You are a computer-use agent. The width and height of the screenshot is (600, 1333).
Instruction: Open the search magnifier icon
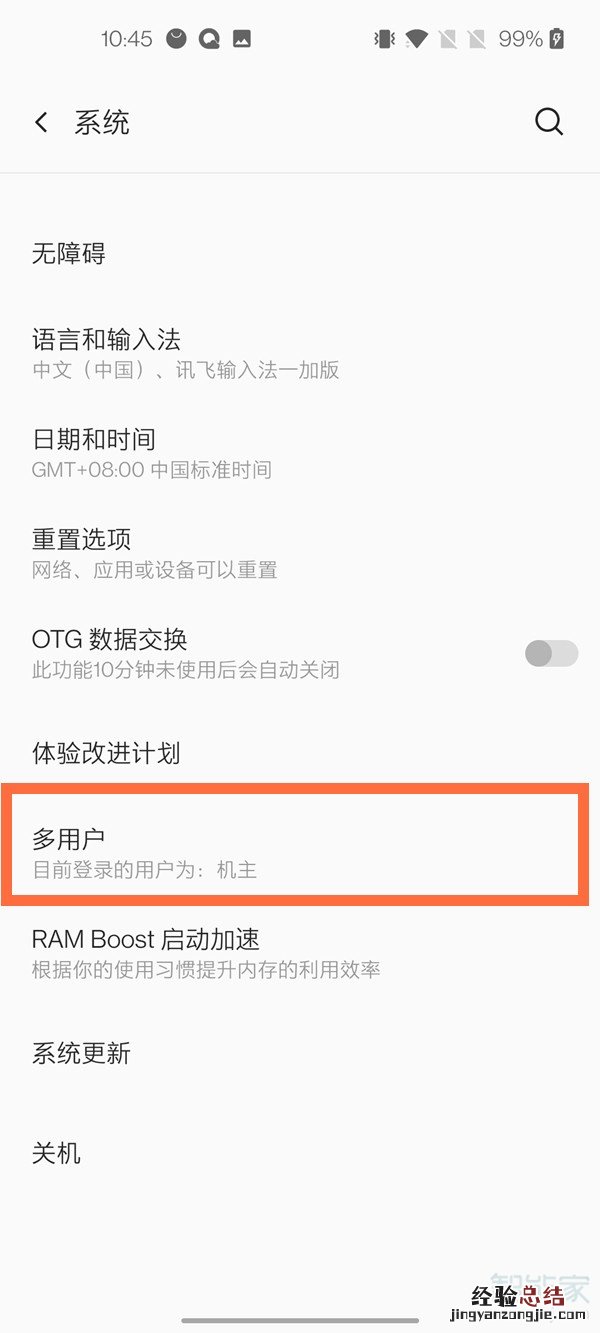click(549, 122)
